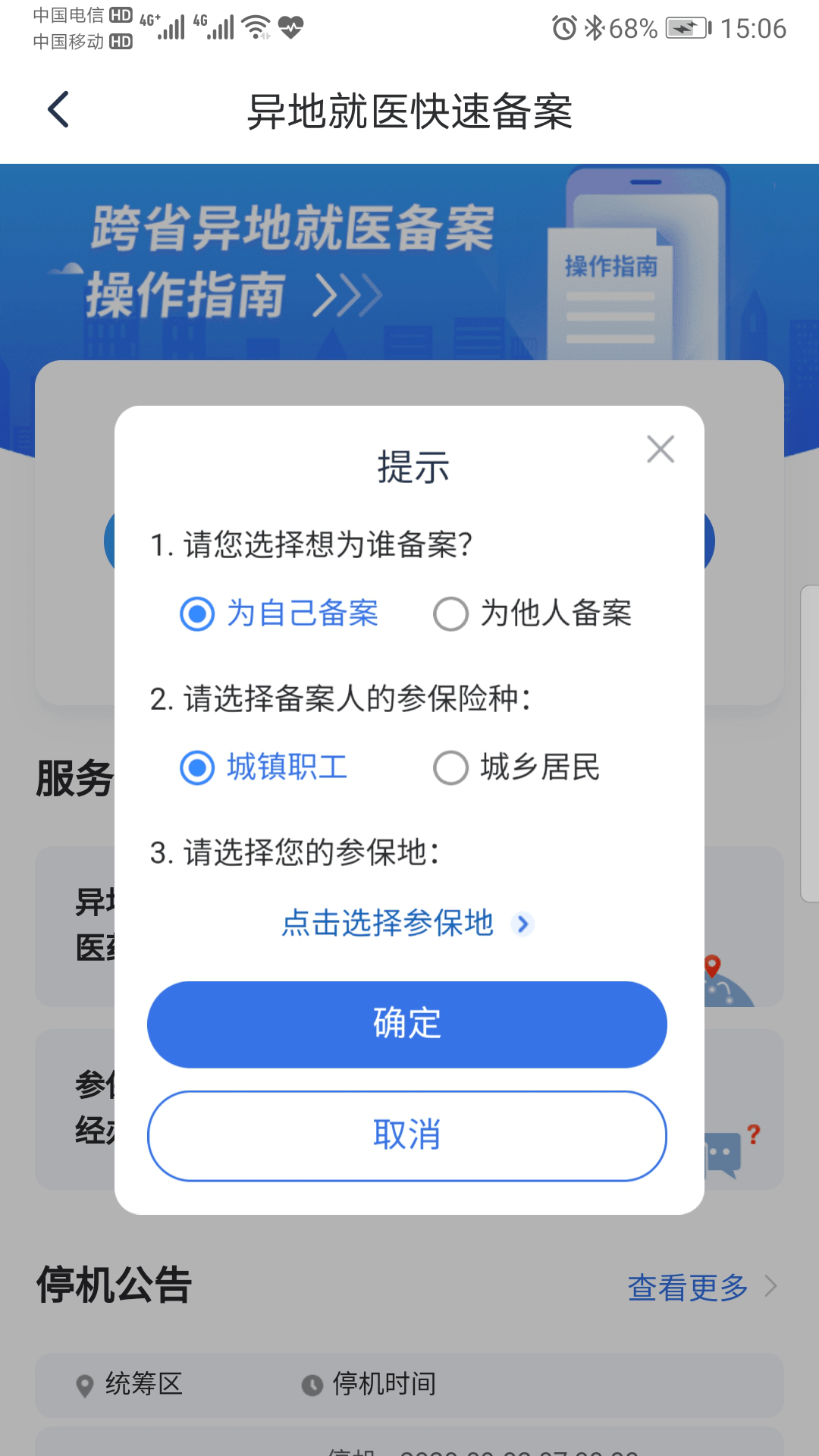Choose 城镇职工 insurance type

coord(264,767)
